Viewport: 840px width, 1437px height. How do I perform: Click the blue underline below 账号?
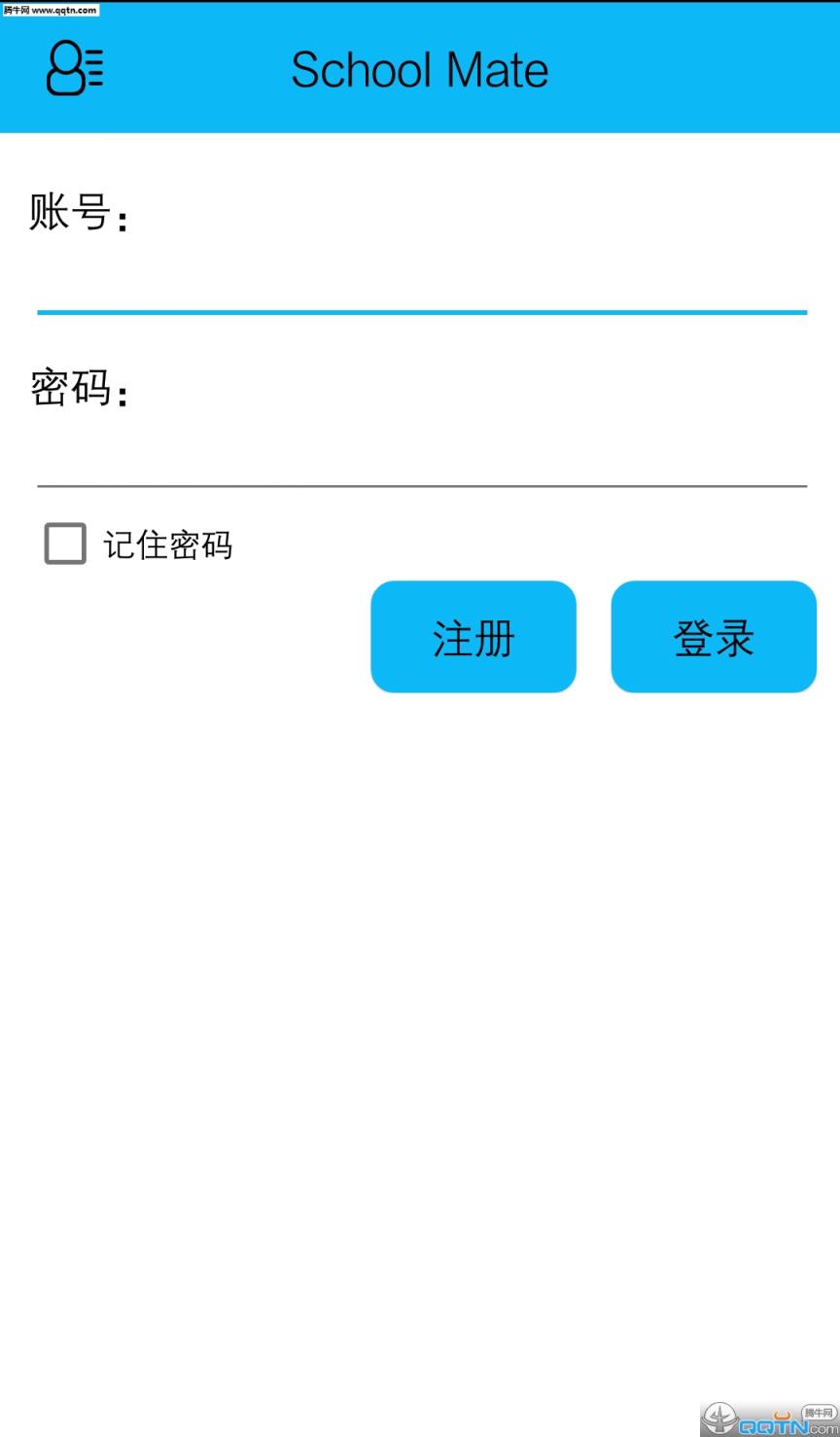(x=420, y=311)
